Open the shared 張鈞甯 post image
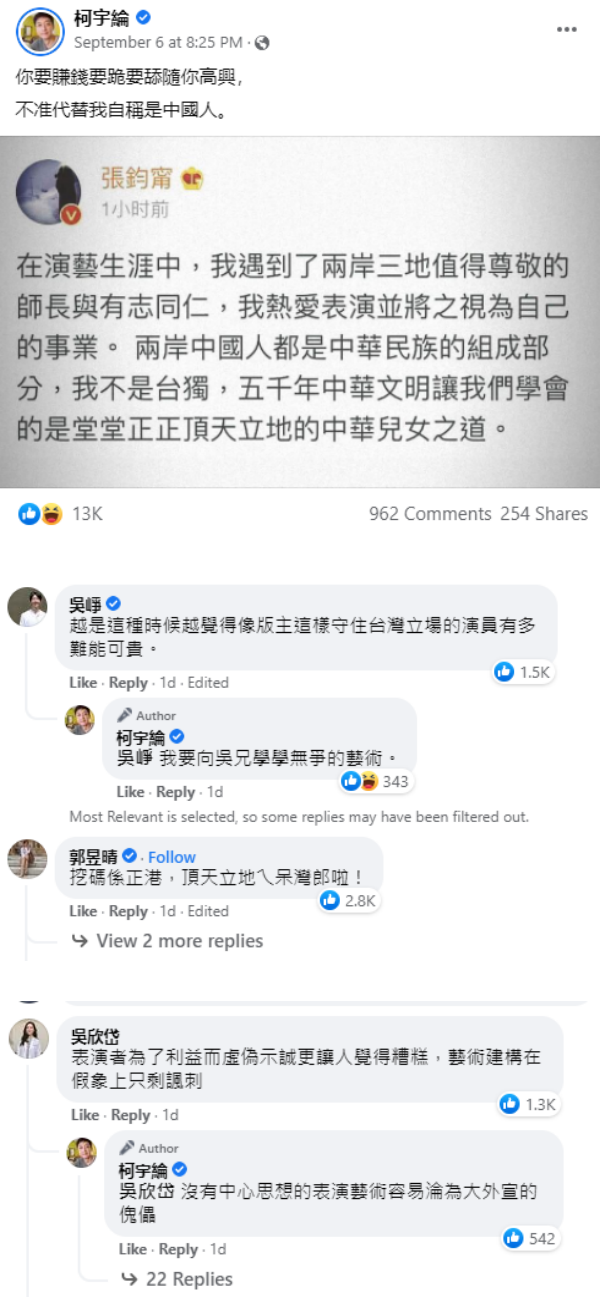The width and height of the screenshot is (600, 1297). click(300, 312)
